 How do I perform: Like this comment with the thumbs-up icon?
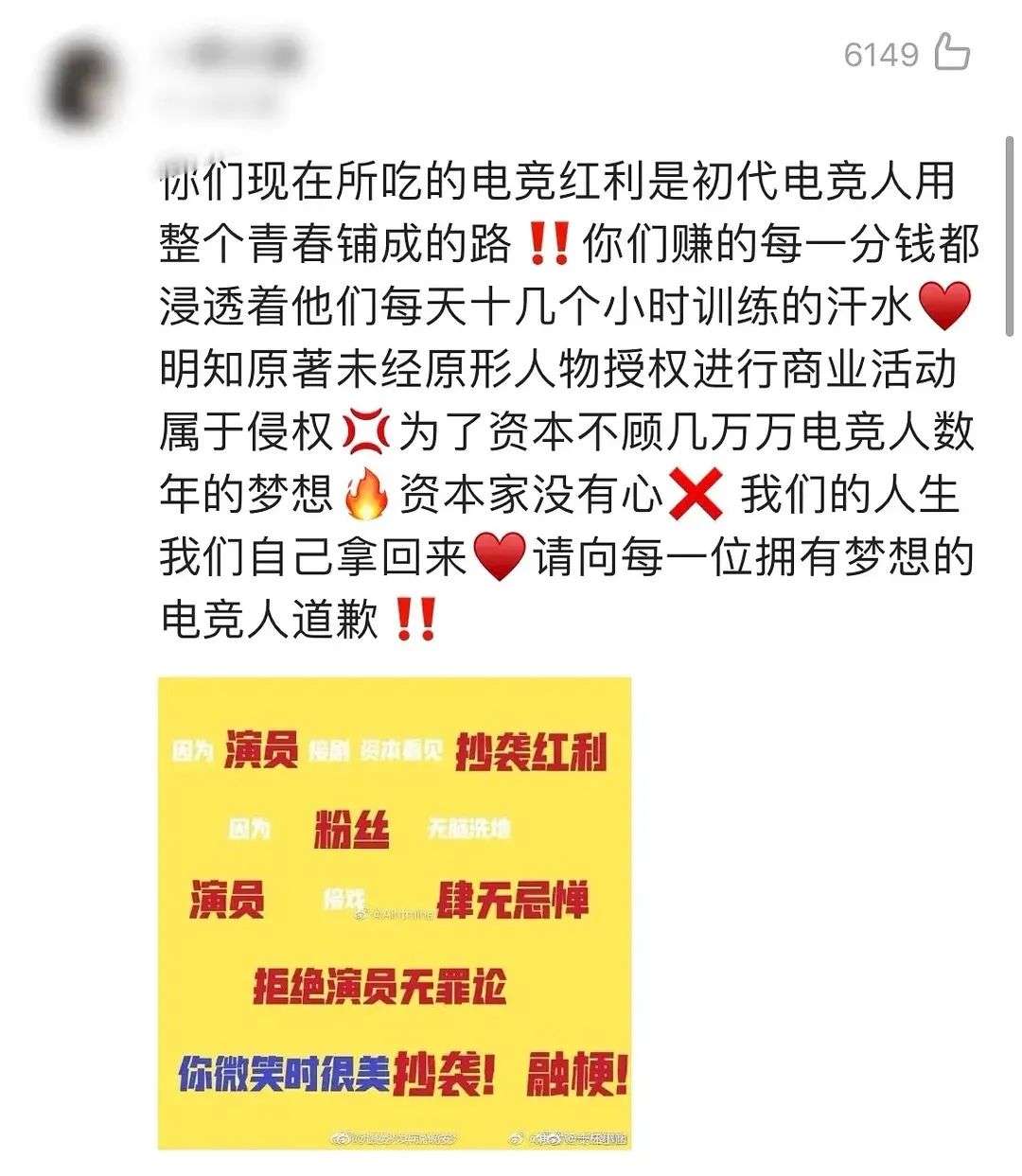(952, 53)
